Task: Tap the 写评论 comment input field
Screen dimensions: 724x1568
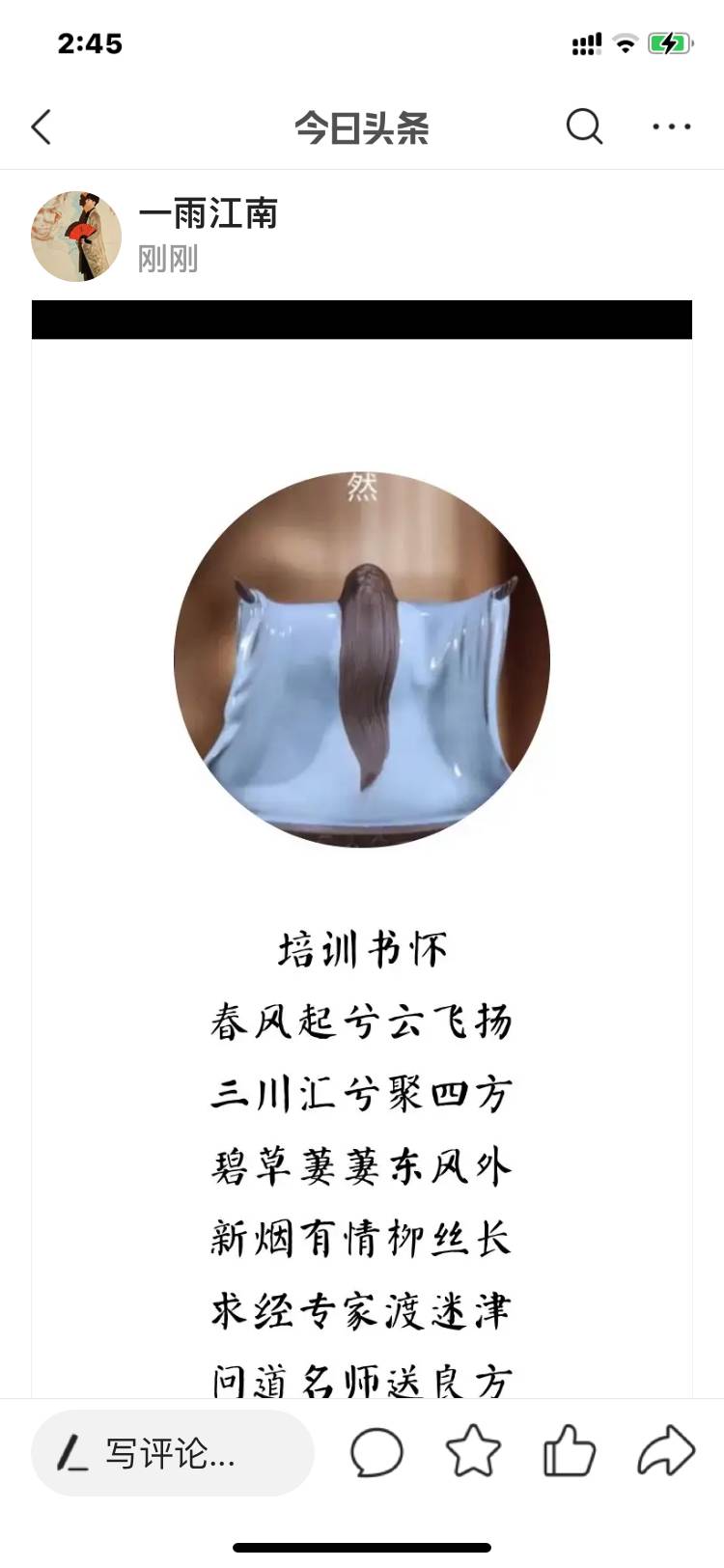Action: [173, 1452]
